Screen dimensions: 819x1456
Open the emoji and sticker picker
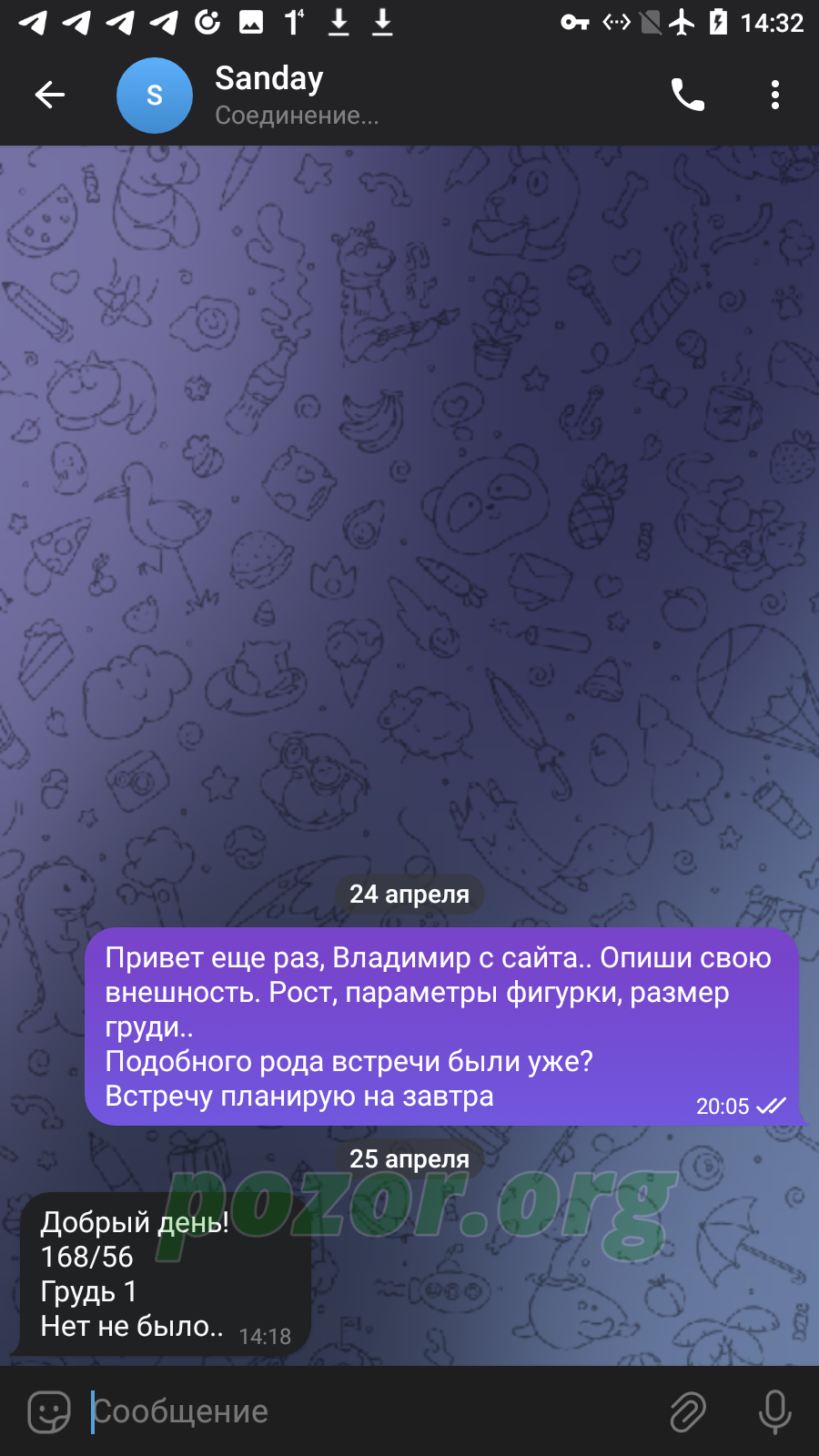(49, 1411)
